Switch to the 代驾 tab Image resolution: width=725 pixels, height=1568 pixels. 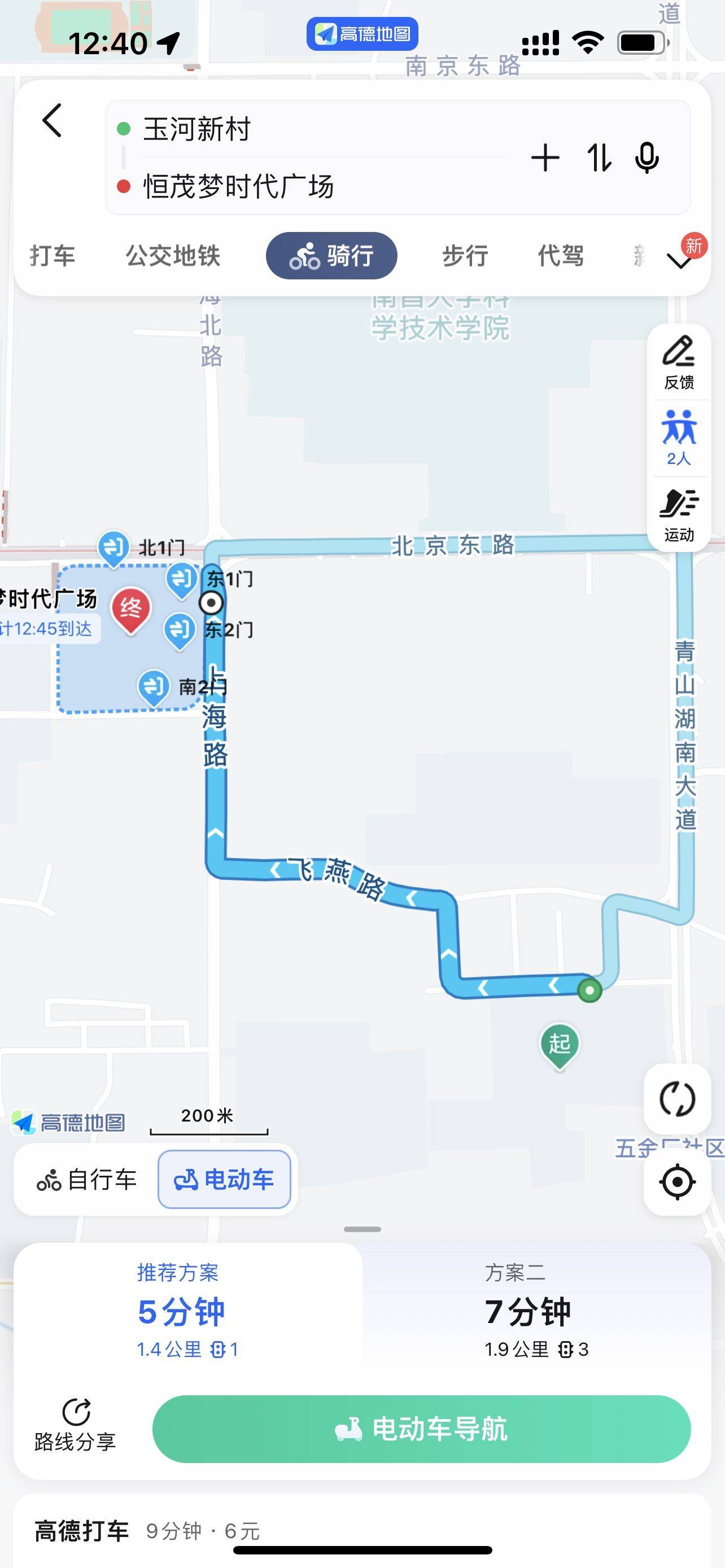[x=561, y=256]
